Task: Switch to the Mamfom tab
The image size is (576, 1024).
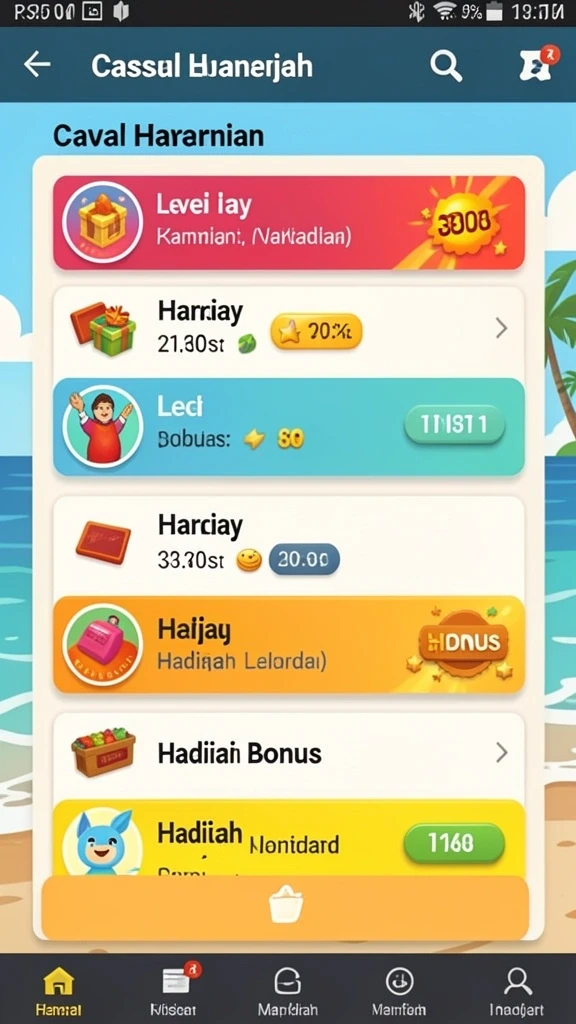Action: tap(399, 990)
